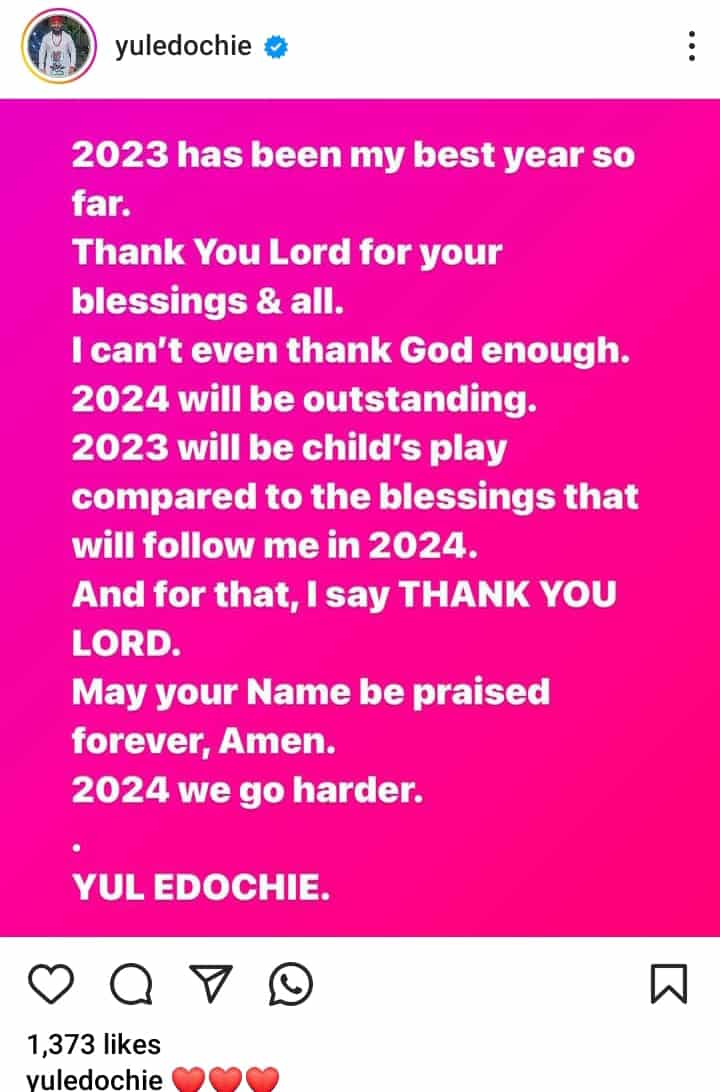Share the post via paper plane icon
The height and width of the screenshot is (1092, 720).
click(x=209, y=985)
